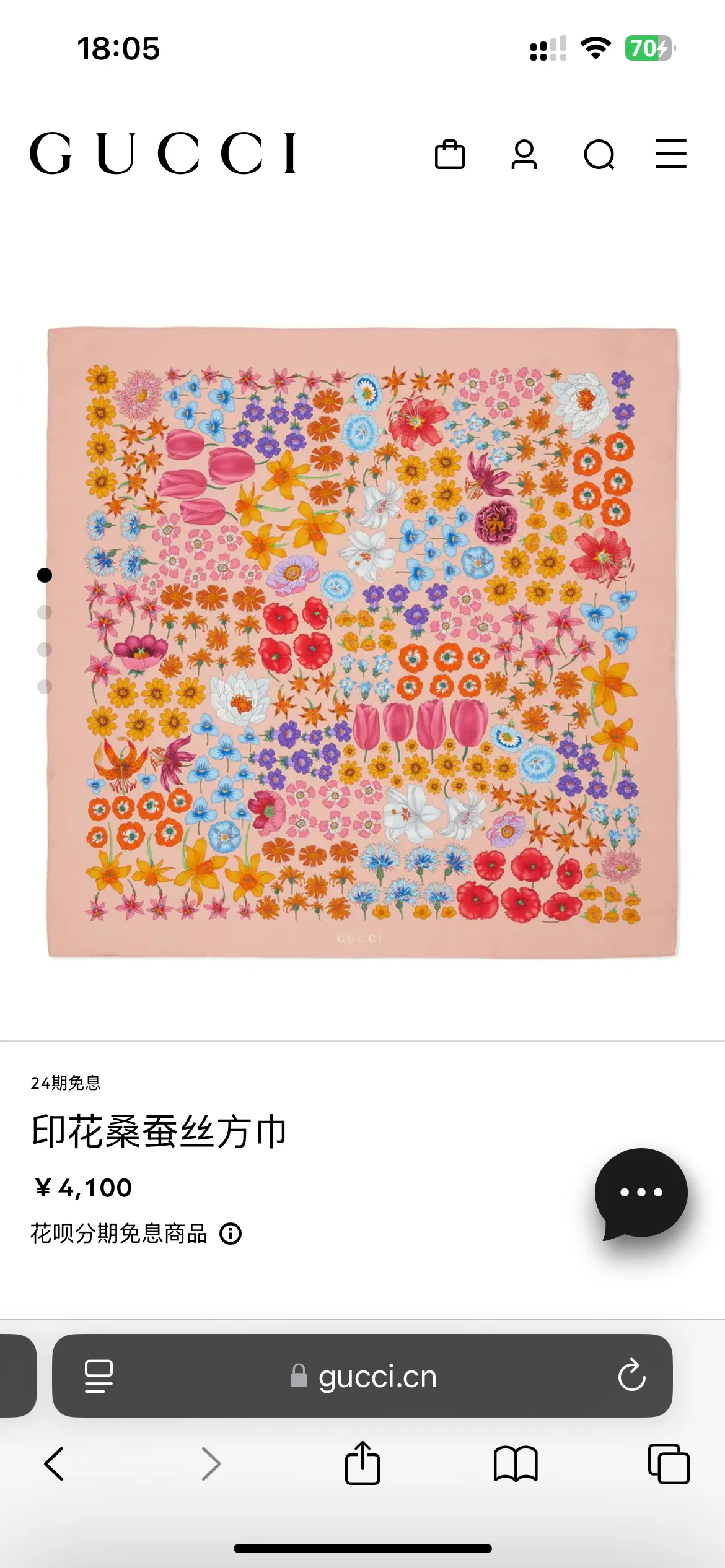Show all open Safari tabs
725x1568 pixels.
(x=669, y=1464)
